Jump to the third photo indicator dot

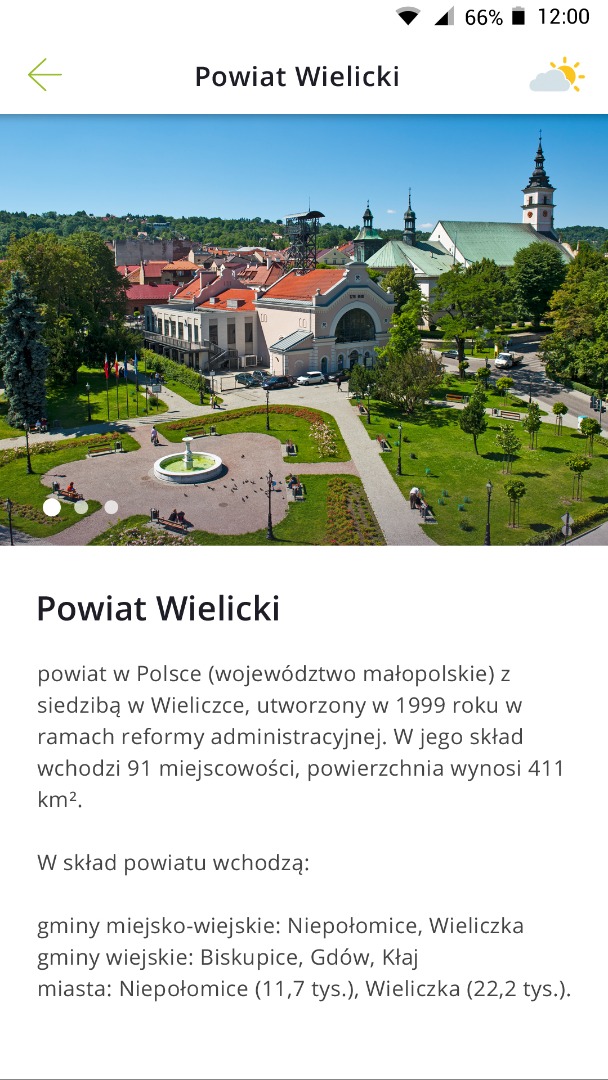(111, 507)
